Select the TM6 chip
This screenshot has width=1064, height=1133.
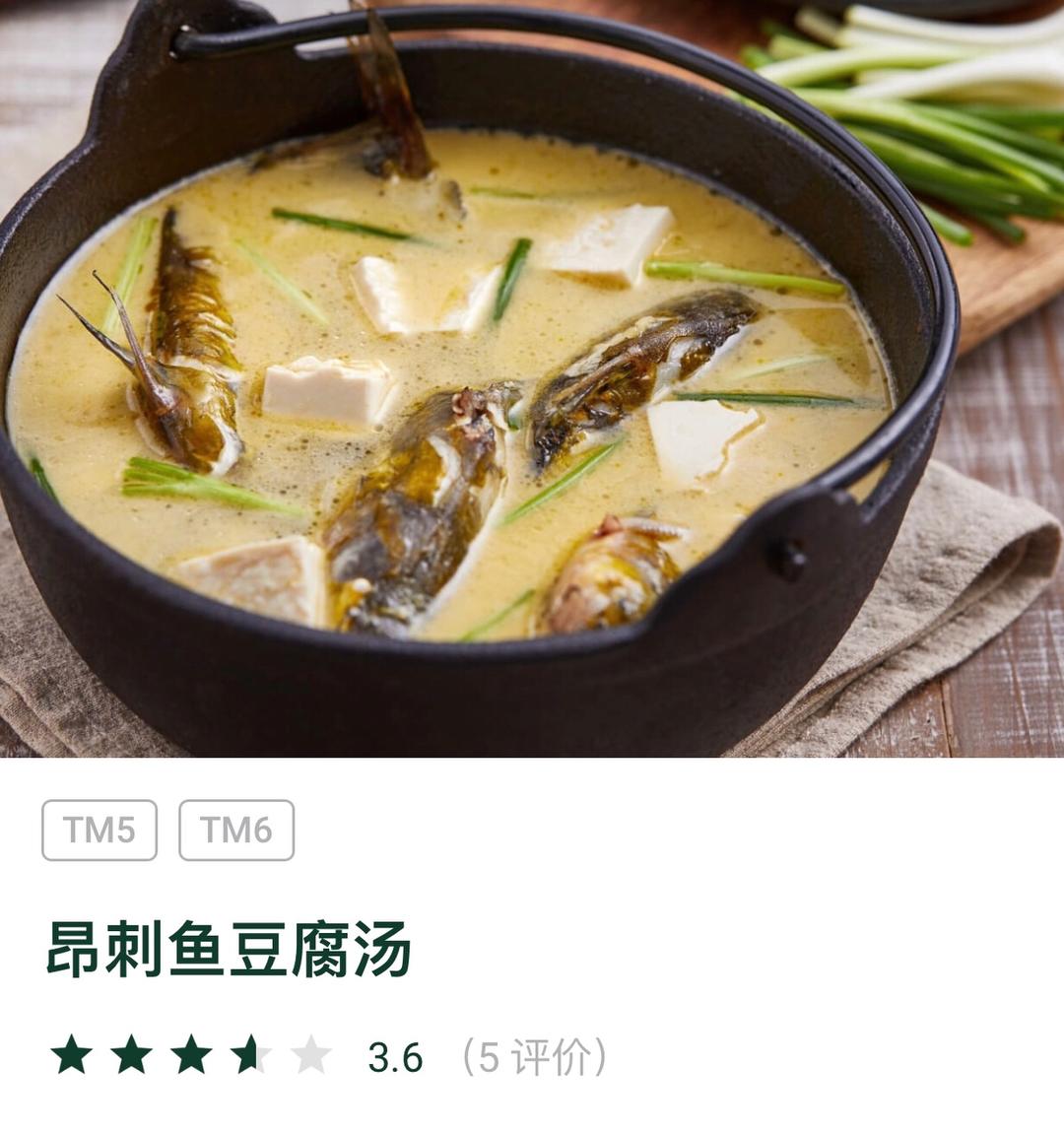236,830
